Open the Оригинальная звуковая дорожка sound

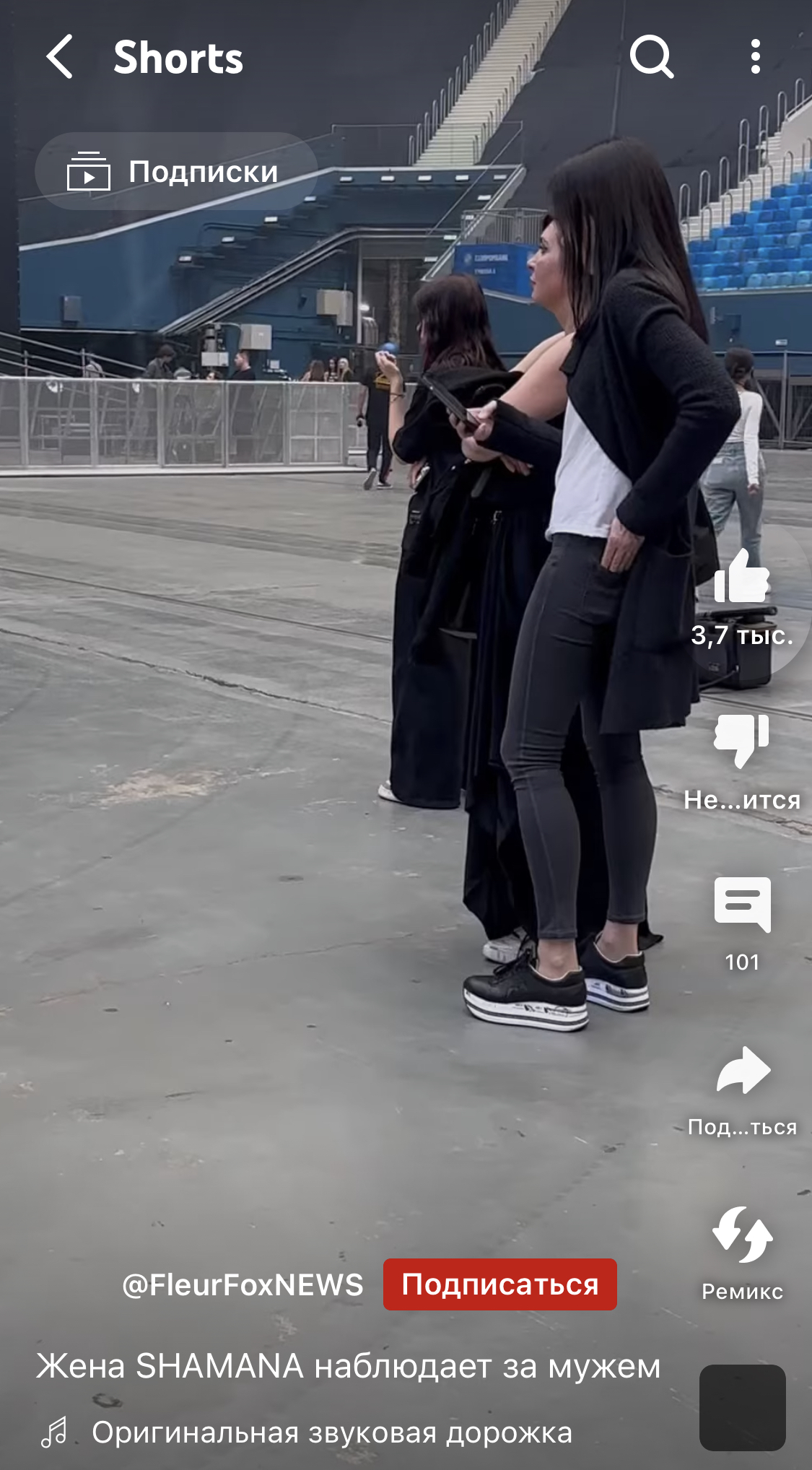point(331,1433)
